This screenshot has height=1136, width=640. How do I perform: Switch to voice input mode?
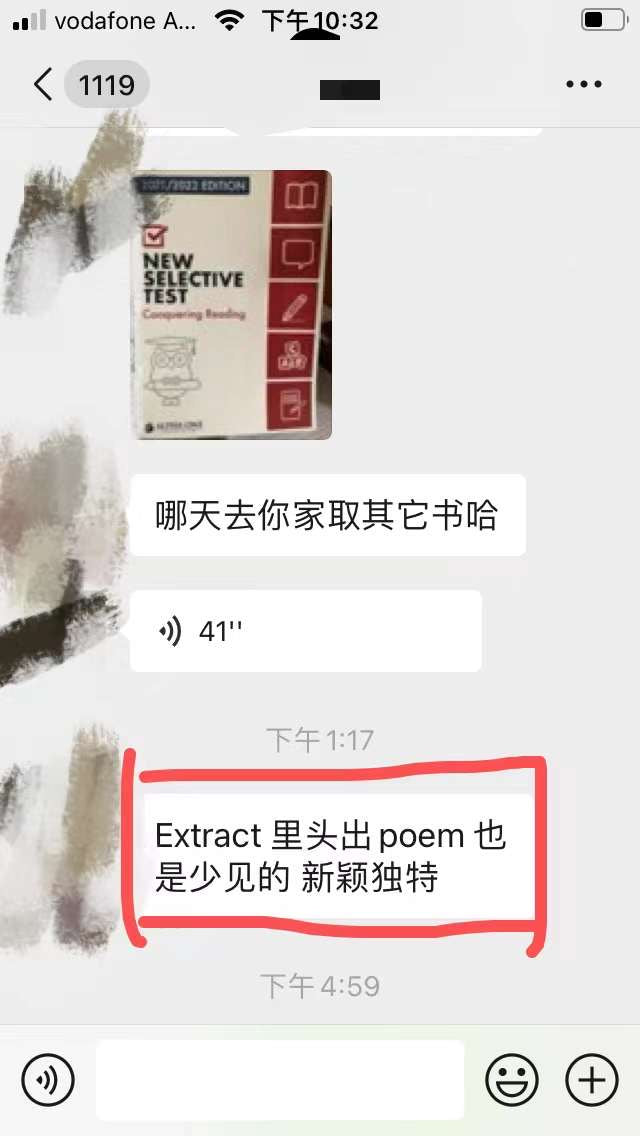click(48, 1080)
